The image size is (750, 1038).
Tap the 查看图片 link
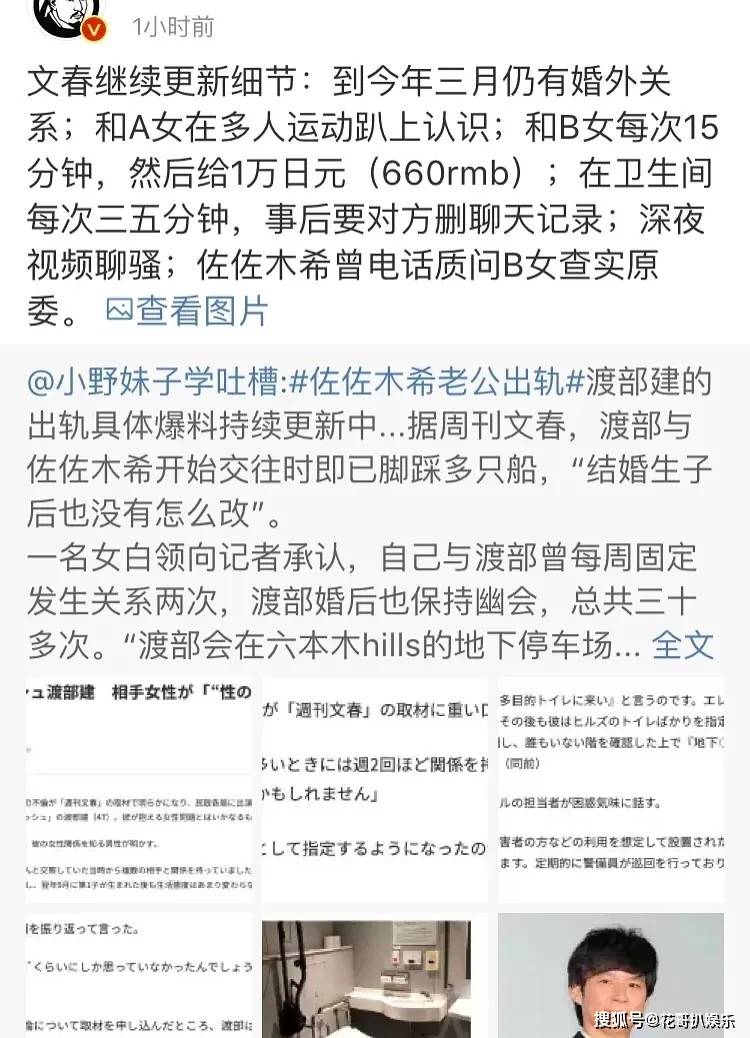187,311
